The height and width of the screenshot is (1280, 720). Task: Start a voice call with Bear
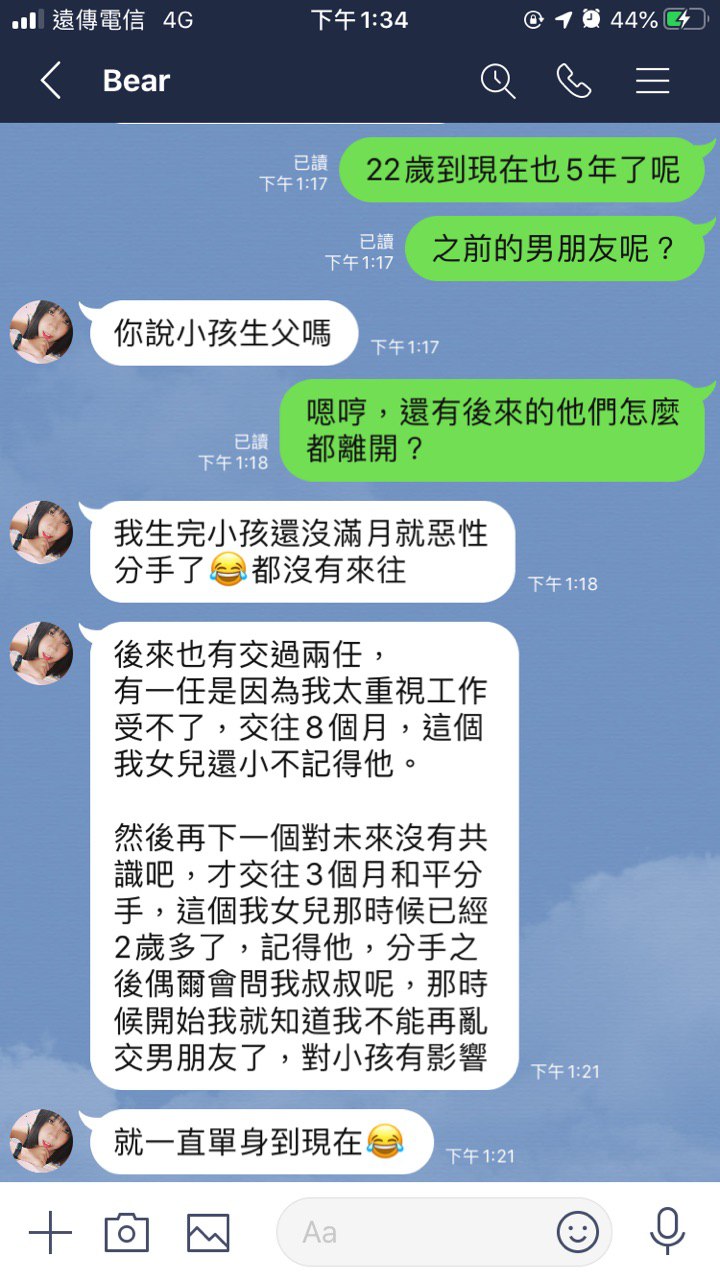pyautogui.click(x=574, y=81)
